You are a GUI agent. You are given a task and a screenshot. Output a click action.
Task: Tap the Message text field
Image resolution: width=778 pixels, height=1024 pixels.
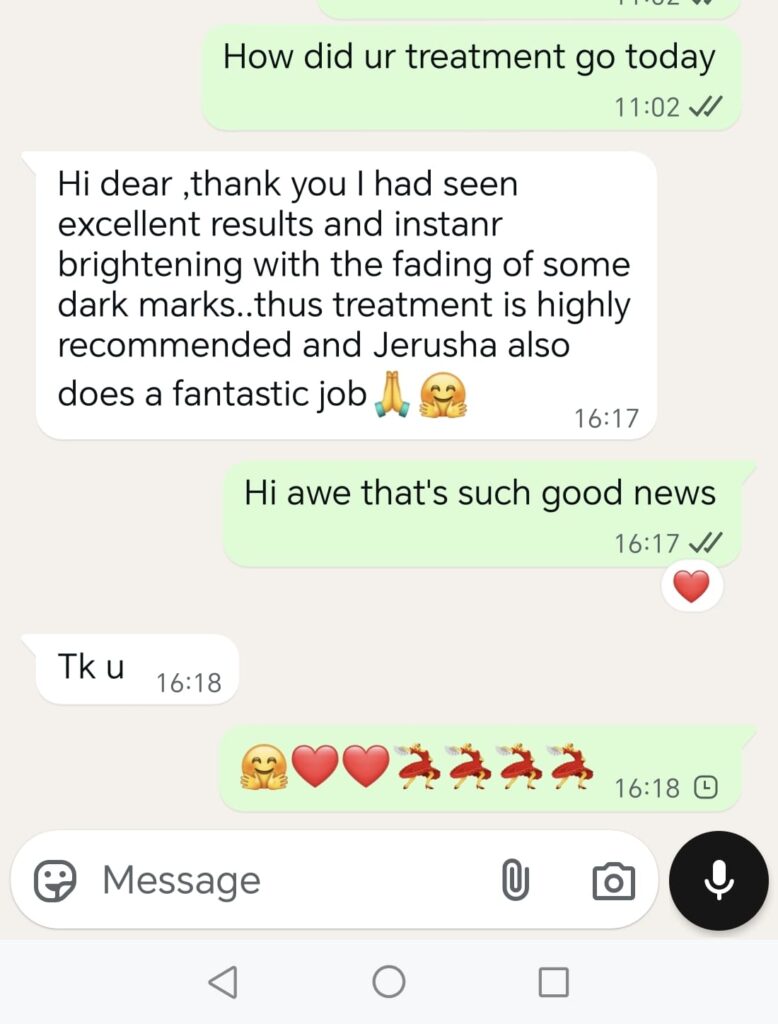click(x=290, y=881)
